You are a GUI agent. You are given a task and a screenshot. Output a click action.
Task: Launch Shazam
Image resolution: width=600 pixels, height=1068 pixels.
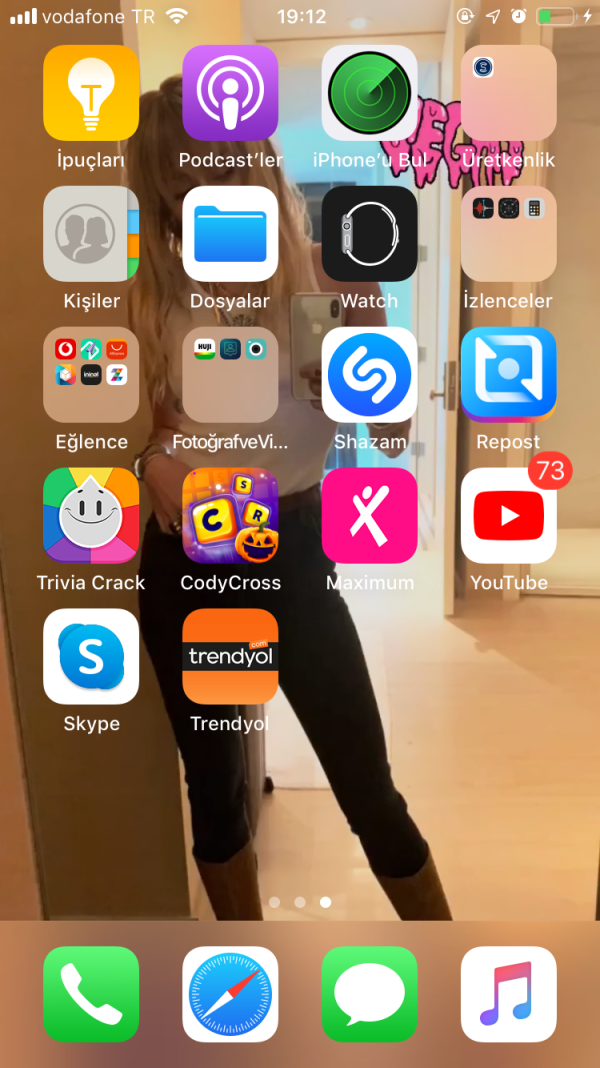click(x=369, y=375)
